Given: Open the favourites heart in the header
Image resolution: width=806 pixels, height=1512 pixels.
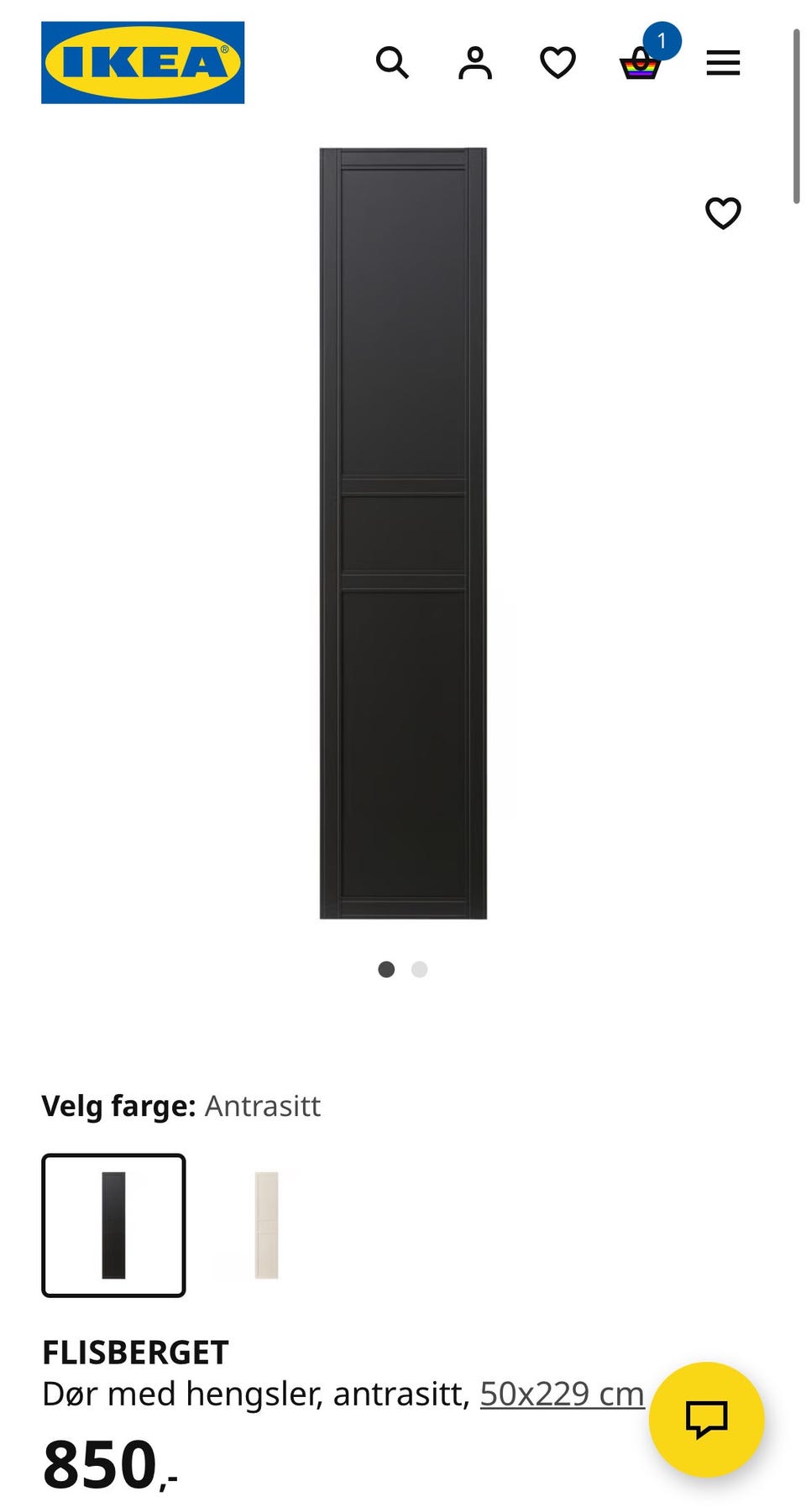Looking at the screenshot, I should point(557,63).
